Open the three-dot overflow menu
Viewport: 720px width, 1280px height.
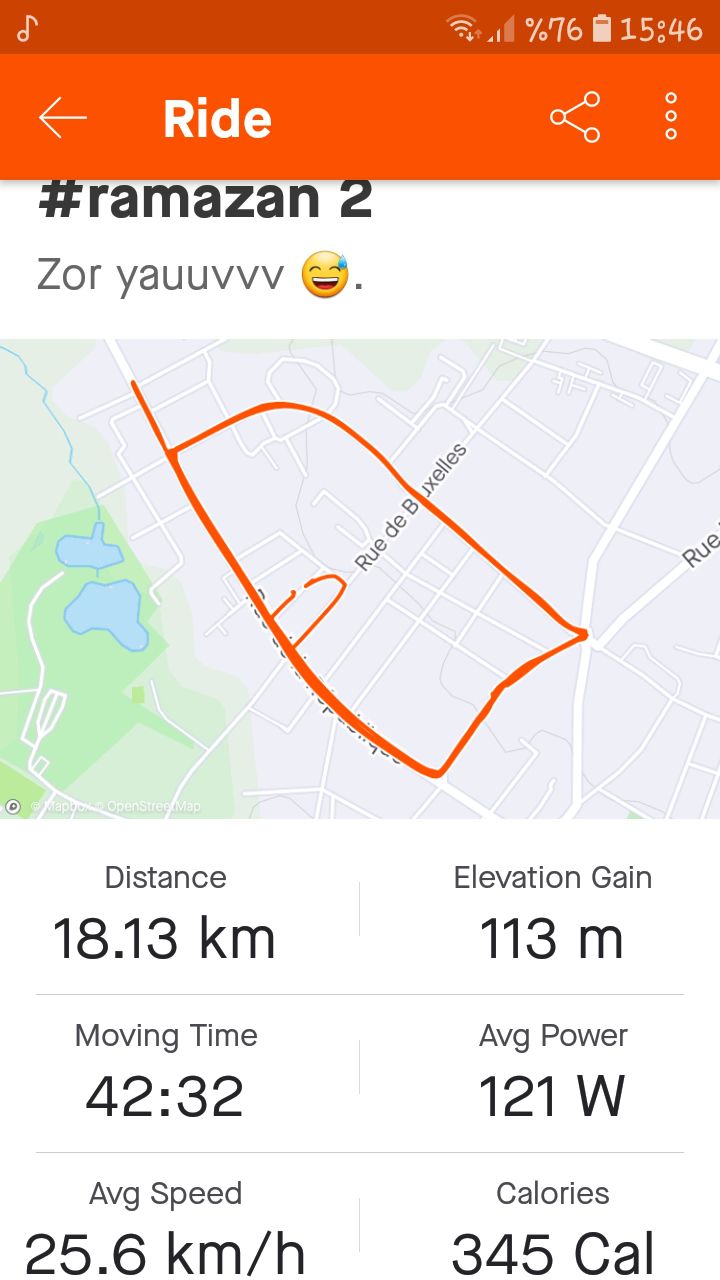tap(668, 116)
